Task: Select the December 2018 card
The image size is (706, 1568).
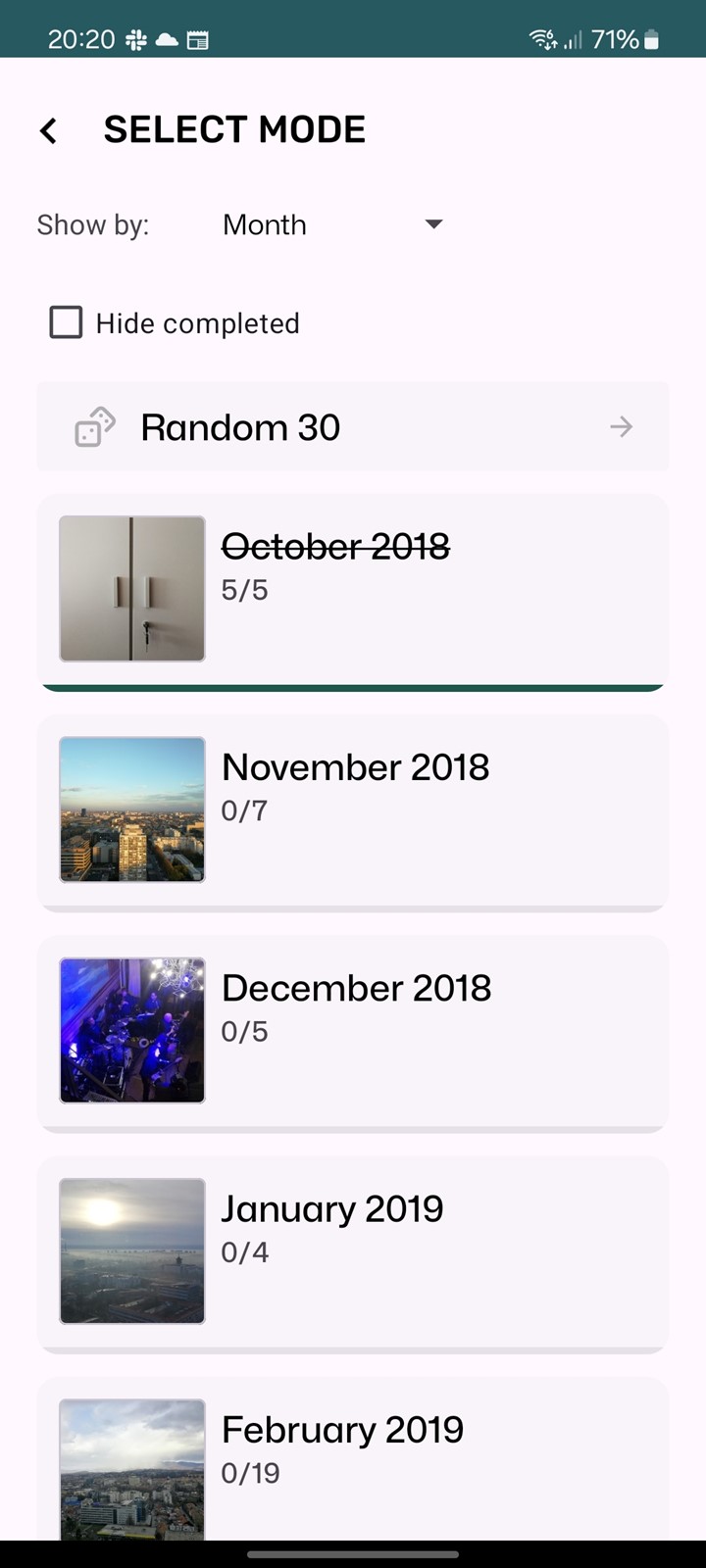Action: [x=353, y=1034]
